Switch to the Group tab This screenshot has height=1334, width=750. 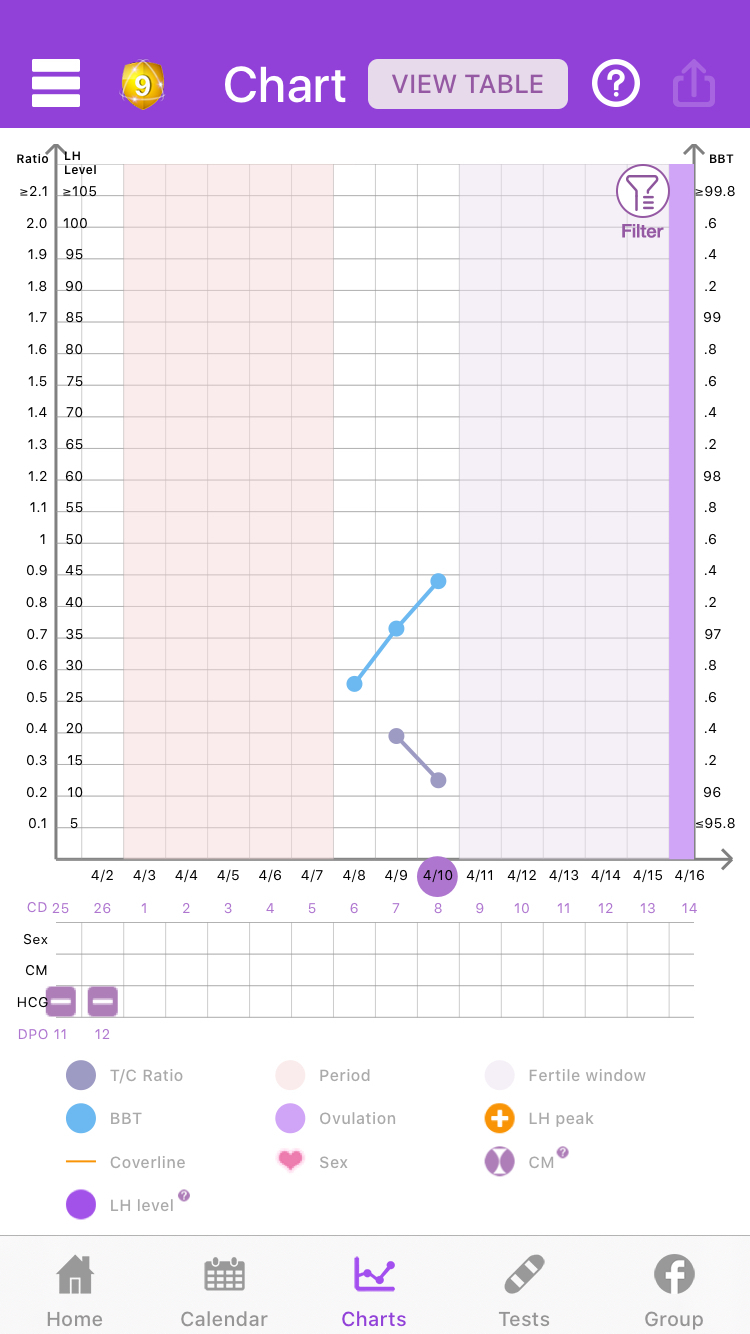(674, 1290)
